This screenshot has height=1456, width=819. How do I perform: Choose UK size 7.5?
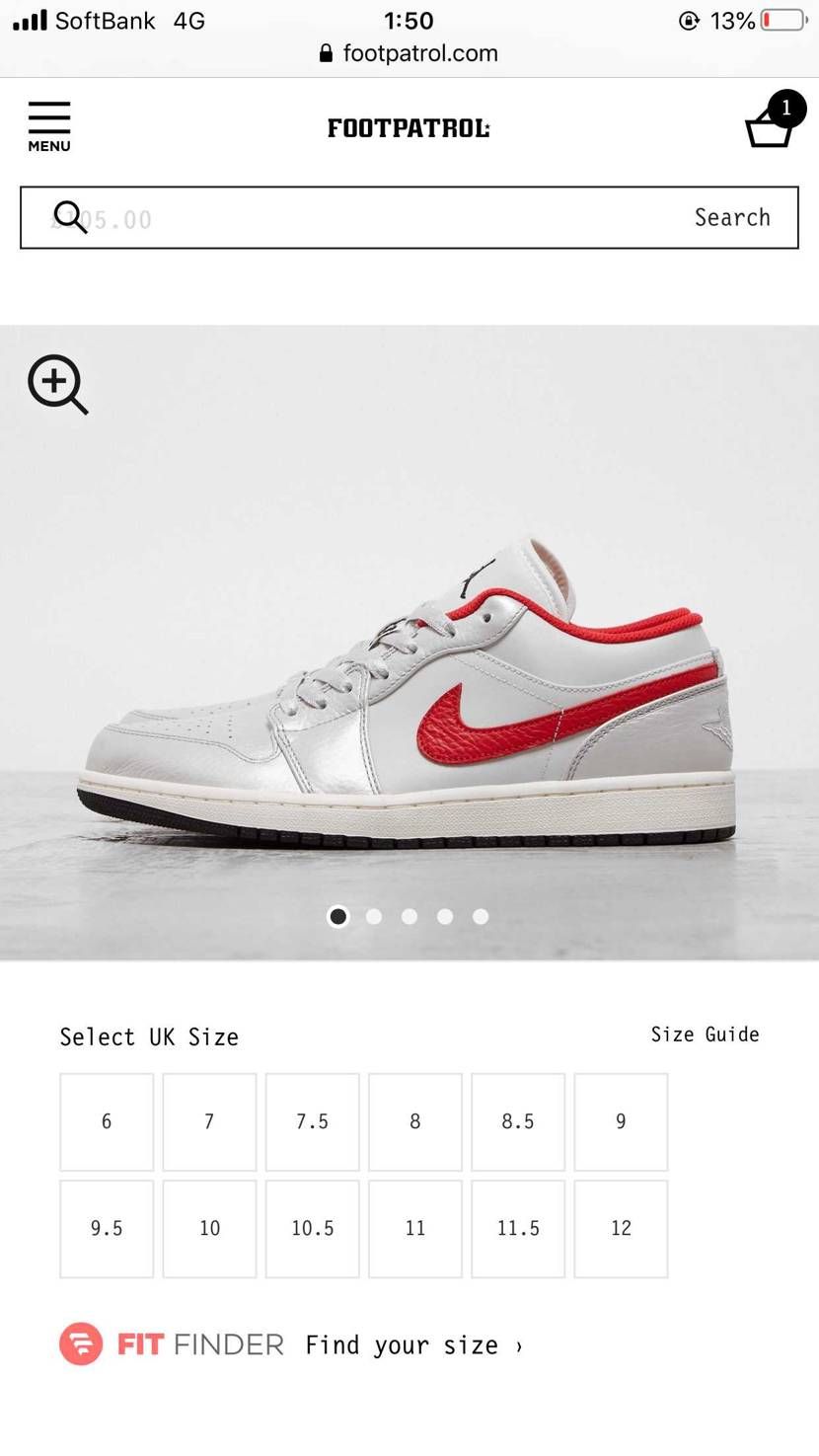click(x=312, y=1122)
